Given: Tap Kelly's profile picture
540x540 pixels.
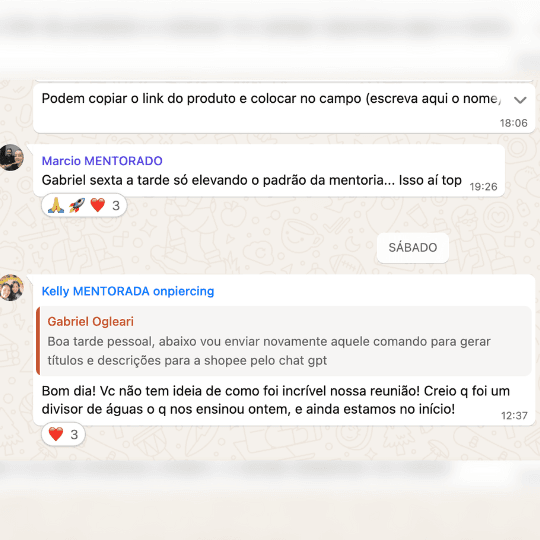Looking at the screenshot, I should (10, 288).
